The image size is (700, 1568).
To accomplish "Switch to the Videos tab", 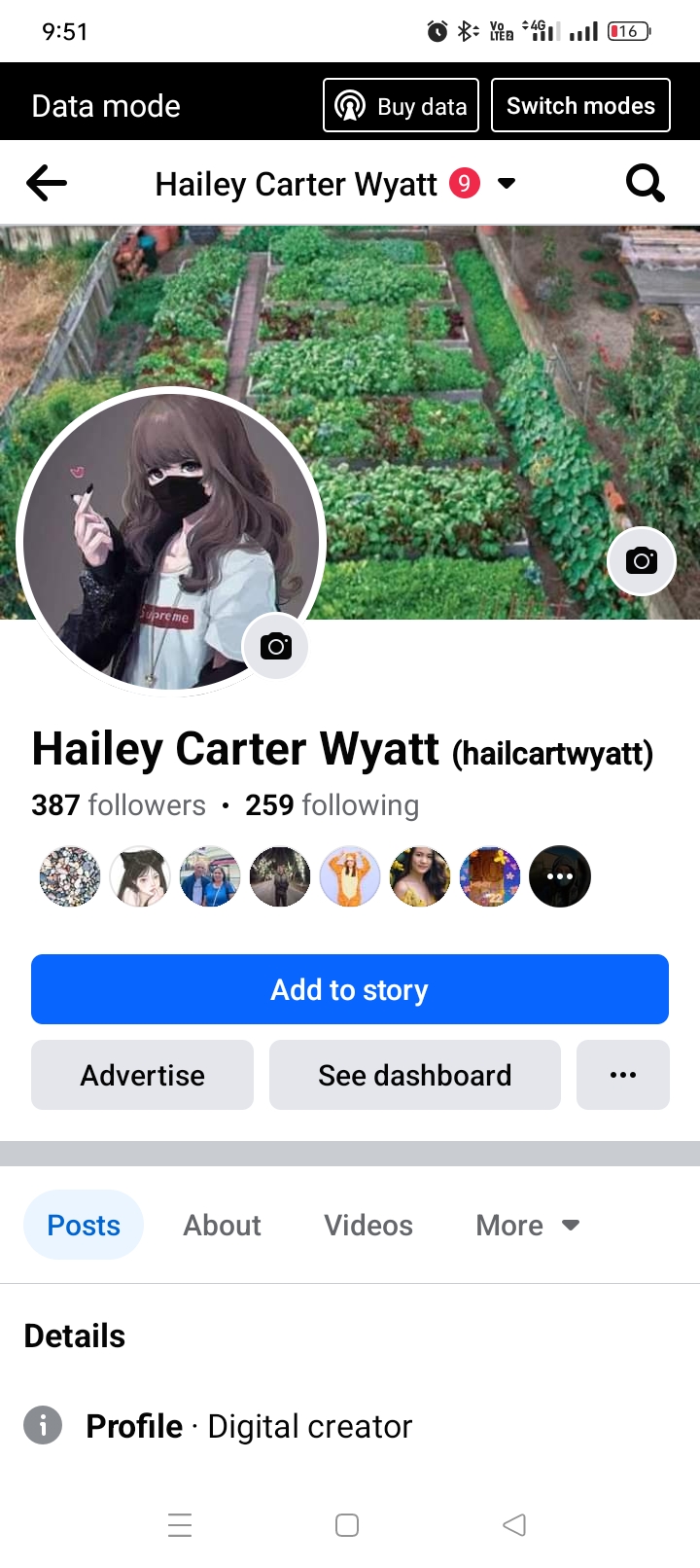I will tap(368, 1225).
